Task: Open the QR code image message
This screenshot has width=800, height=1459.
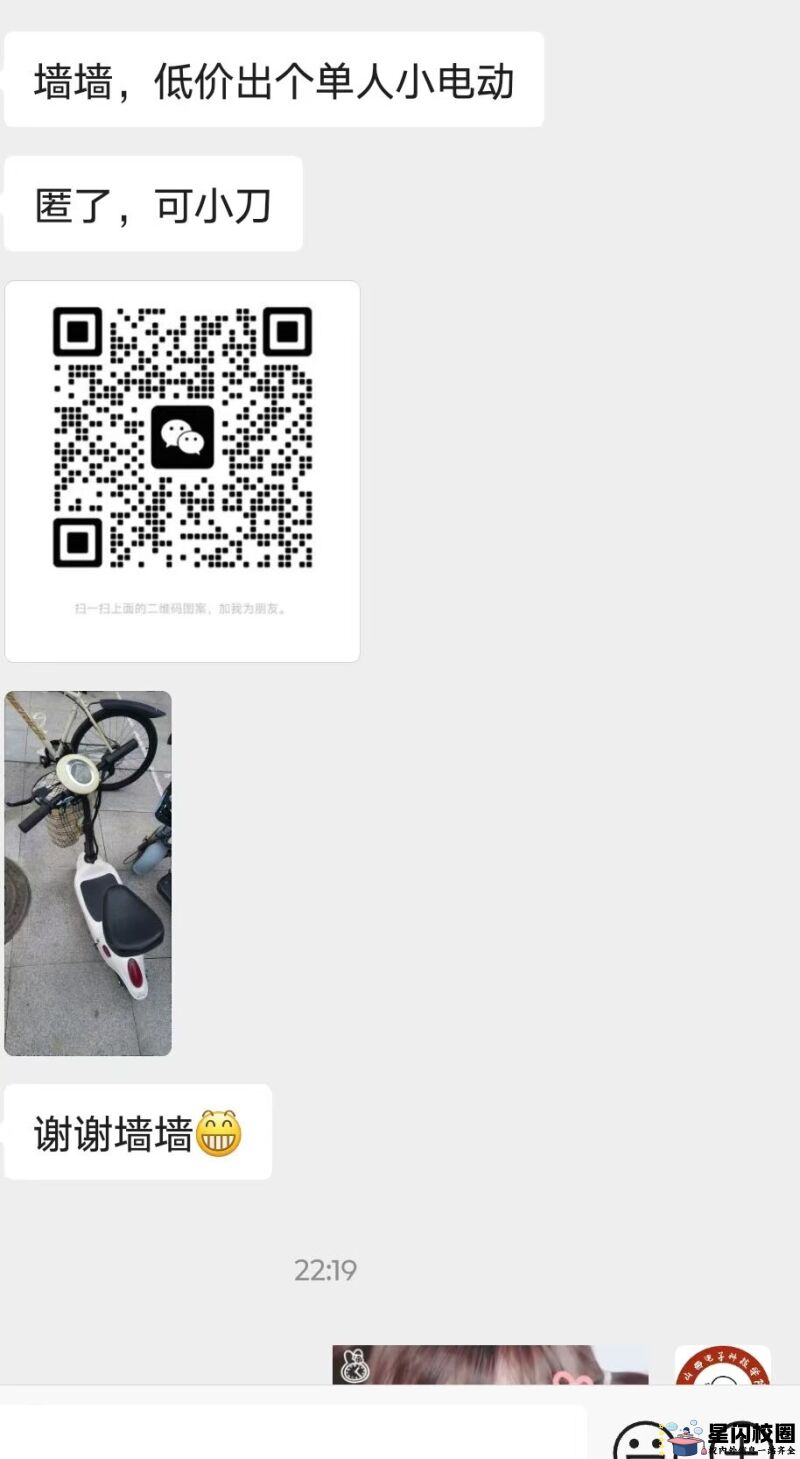Action: pyautogui.click(x=182, y=471)
